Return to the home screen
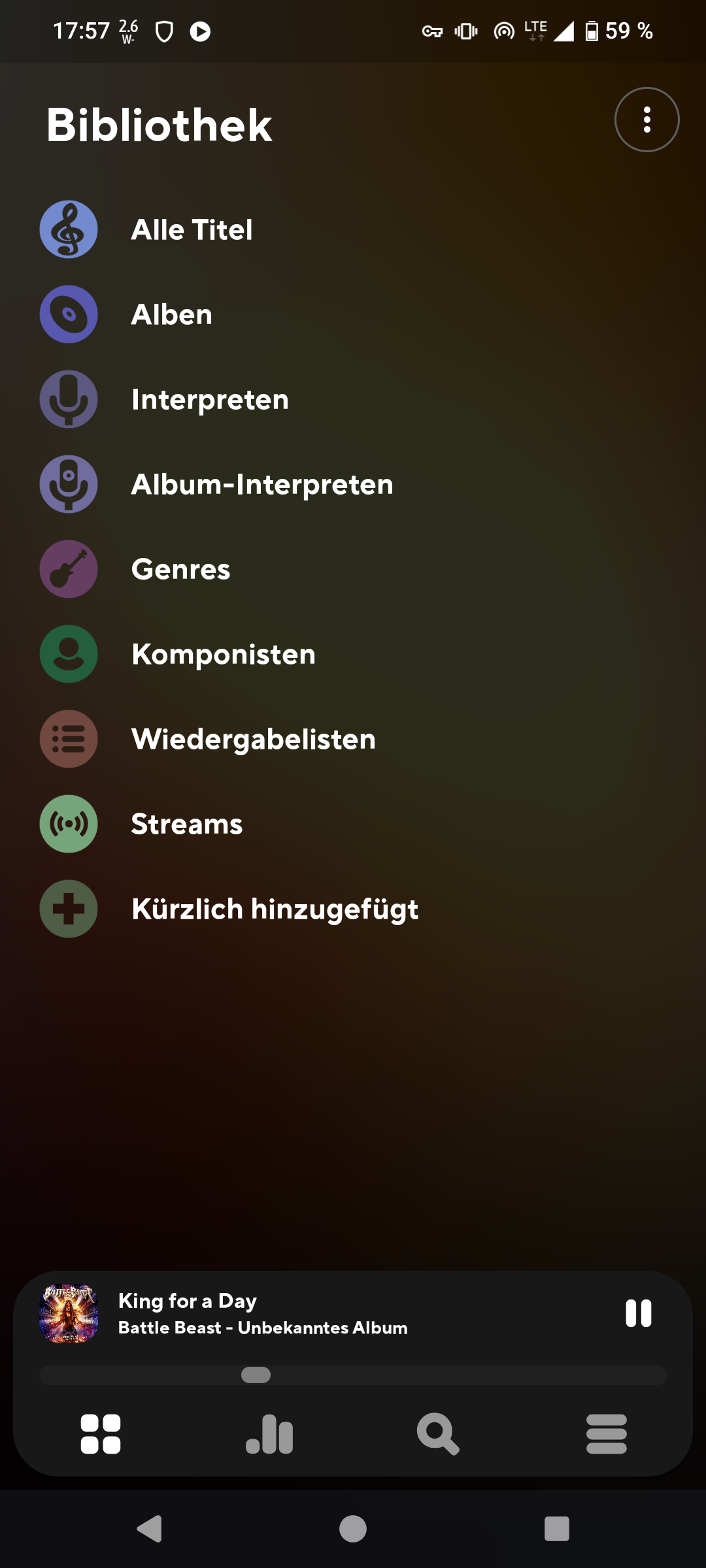 (353, 1529)
